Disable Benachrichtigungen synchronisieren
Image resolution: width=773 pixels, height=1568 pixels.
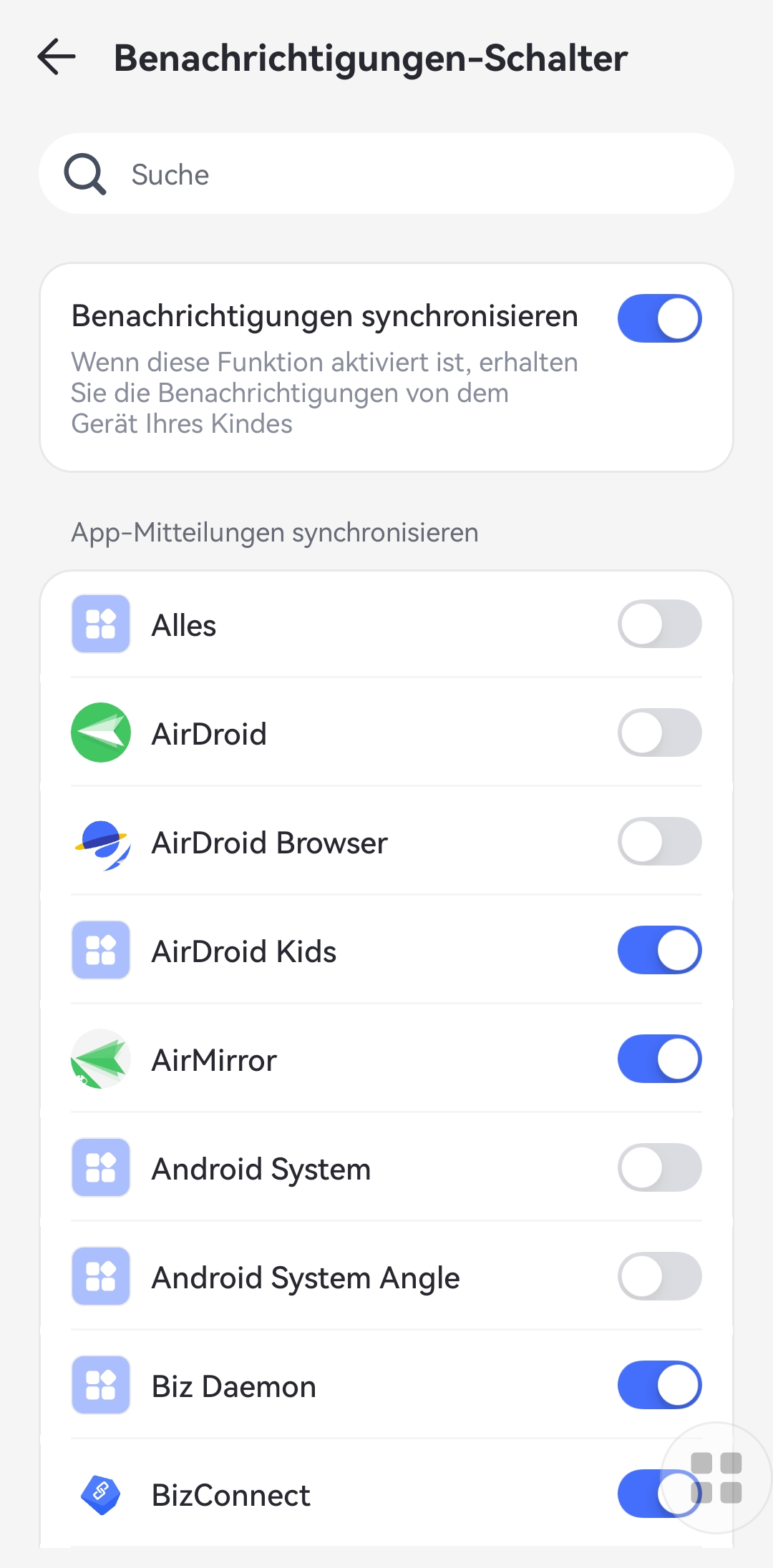pos(659,318)
